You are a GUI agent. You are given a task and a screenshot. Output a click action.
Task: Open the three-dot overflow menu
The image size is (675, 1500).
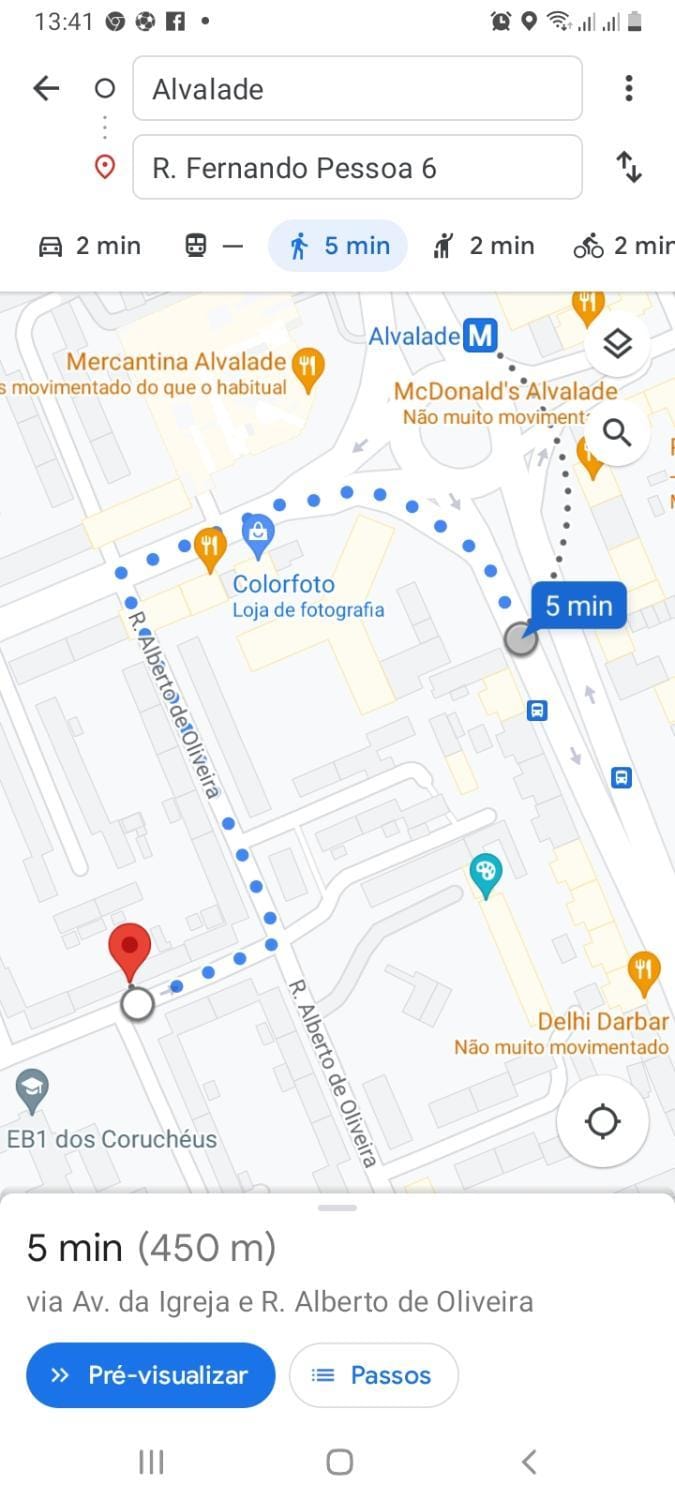628,88
